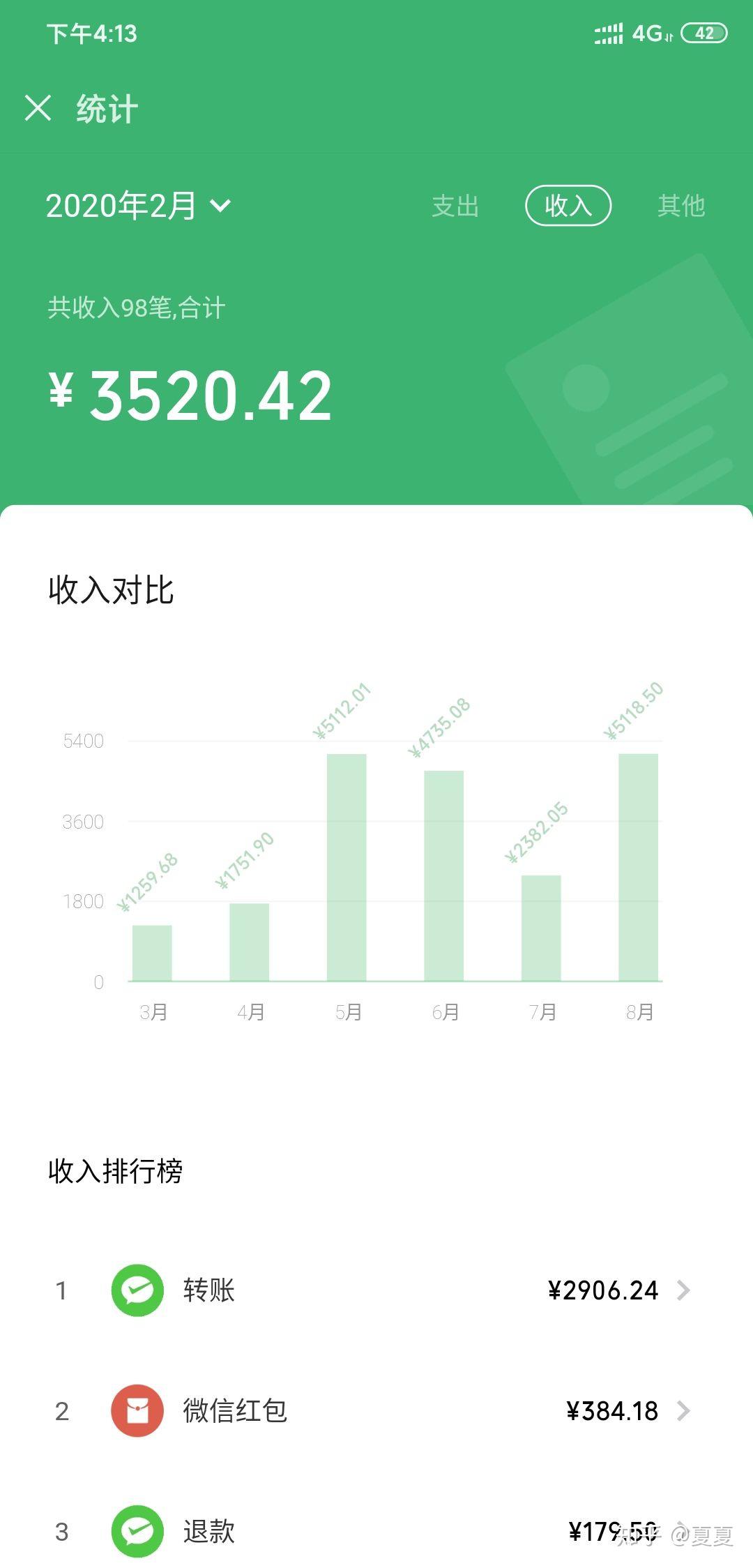Open the 2020年2月 month dropdown

[x=138, y=206]
